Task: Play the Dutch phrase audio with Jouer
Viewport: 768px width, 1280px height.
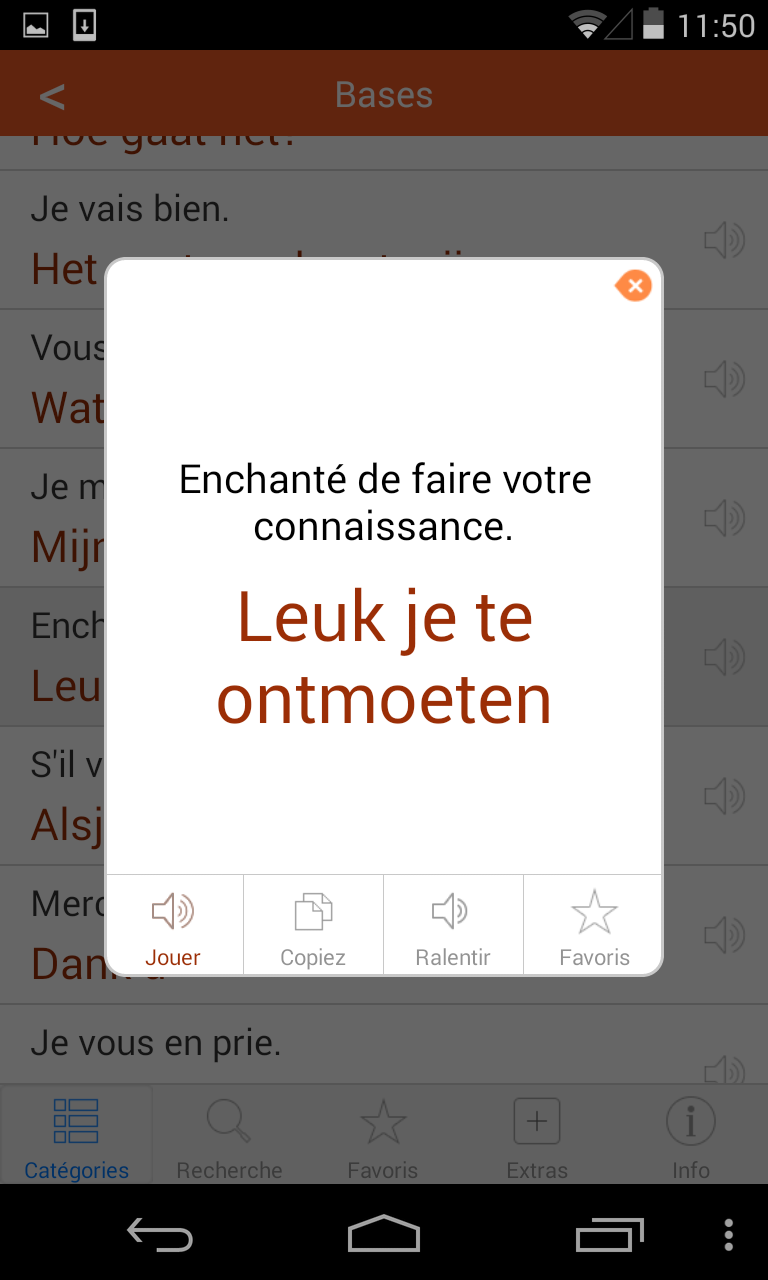Action: (x=173, y=925)
